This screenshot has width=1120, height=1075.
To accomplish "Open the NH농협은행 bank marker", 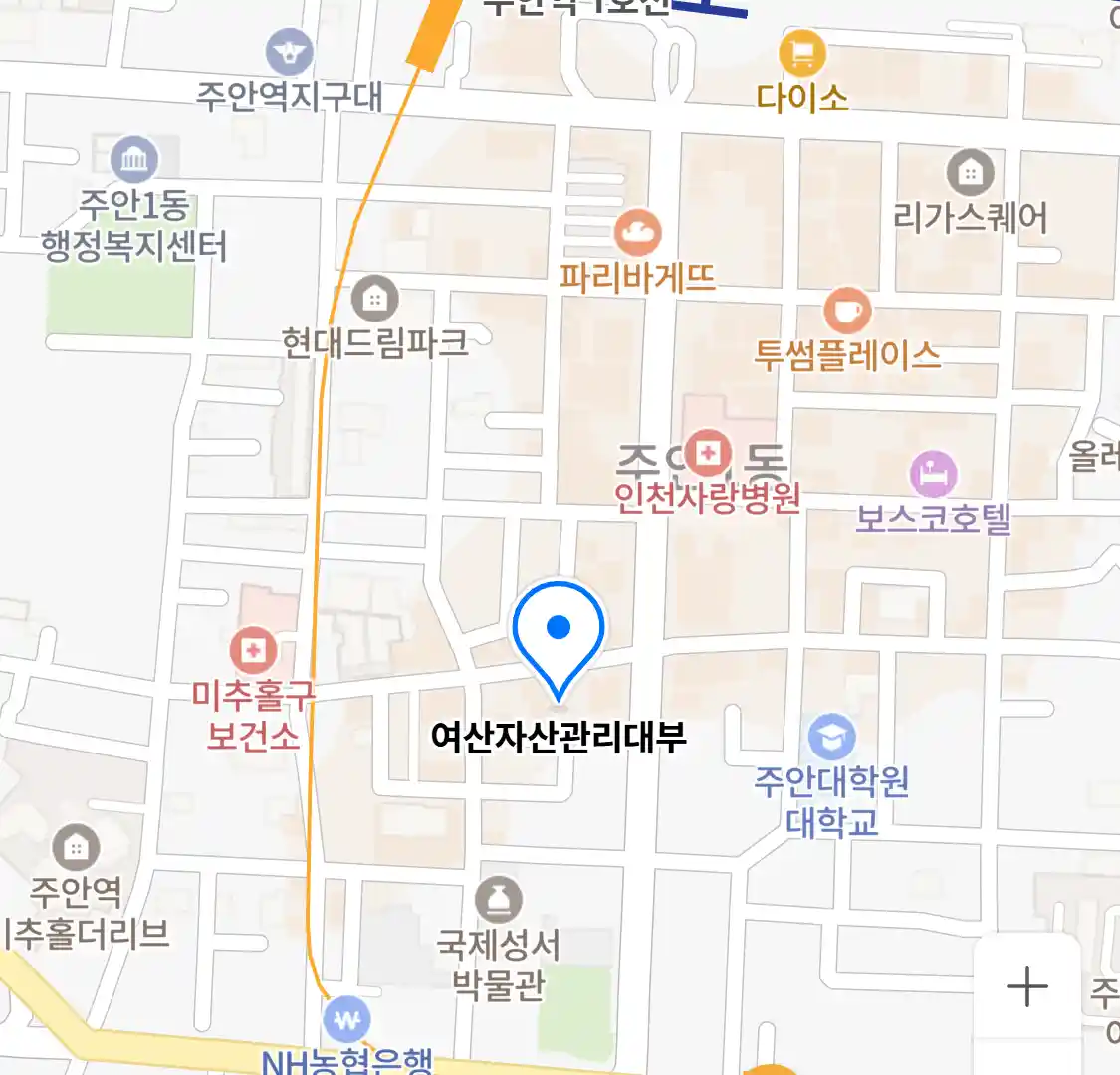I will pyautogui.click(x=346, y=1020).
